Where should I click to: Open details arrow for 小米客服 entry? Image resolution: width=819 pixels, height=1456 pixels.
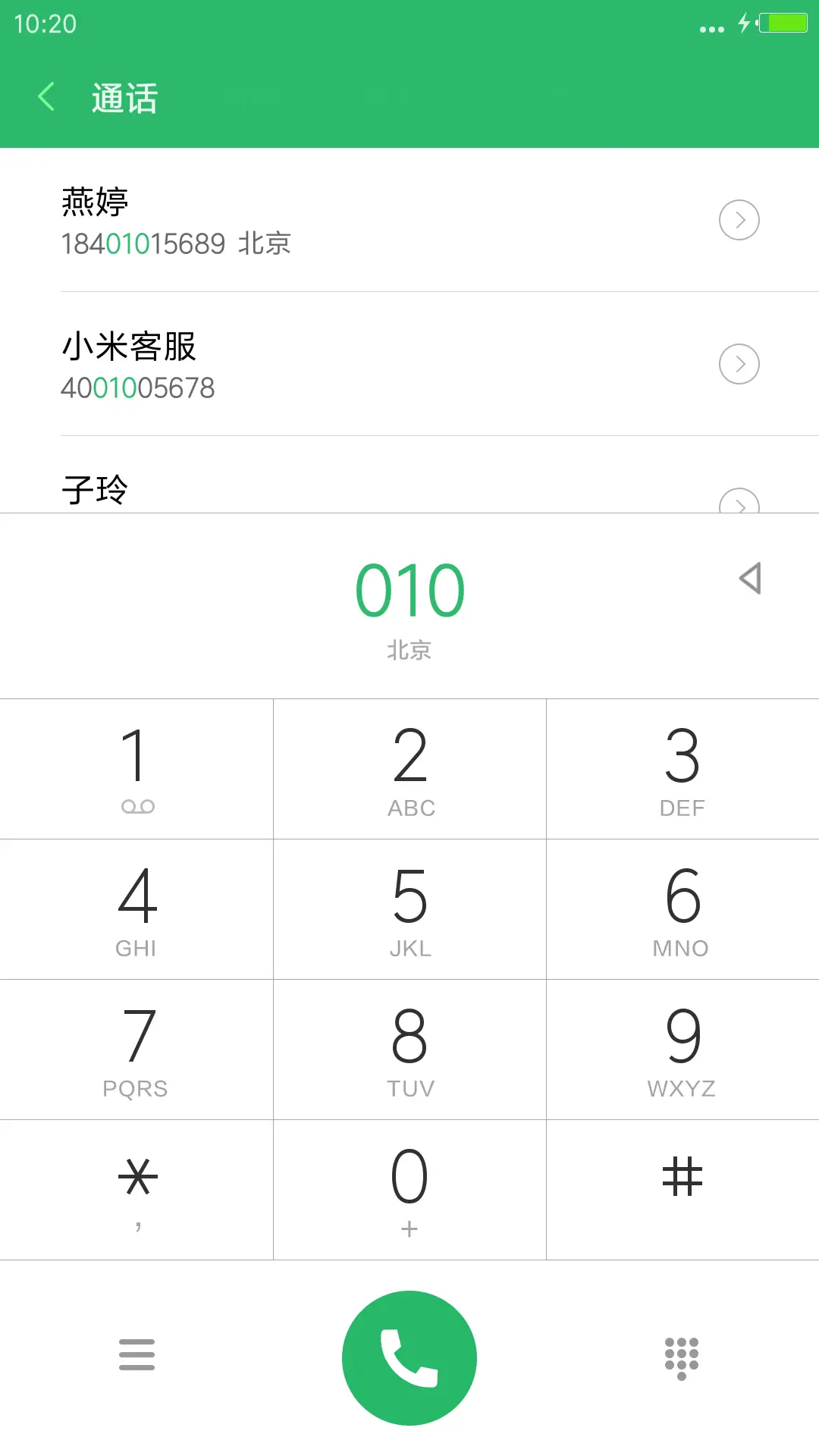click(x=739, y=364)
